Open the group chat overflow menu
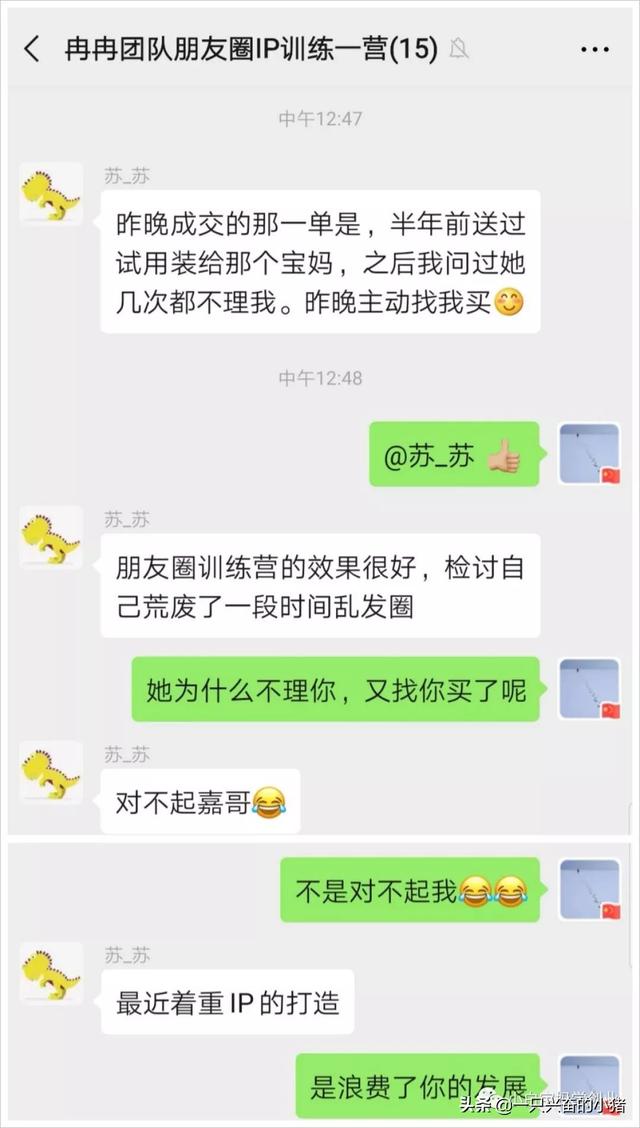Viewport: 640px width, 1128px height. pyautogui.click(x=594, y=49)
